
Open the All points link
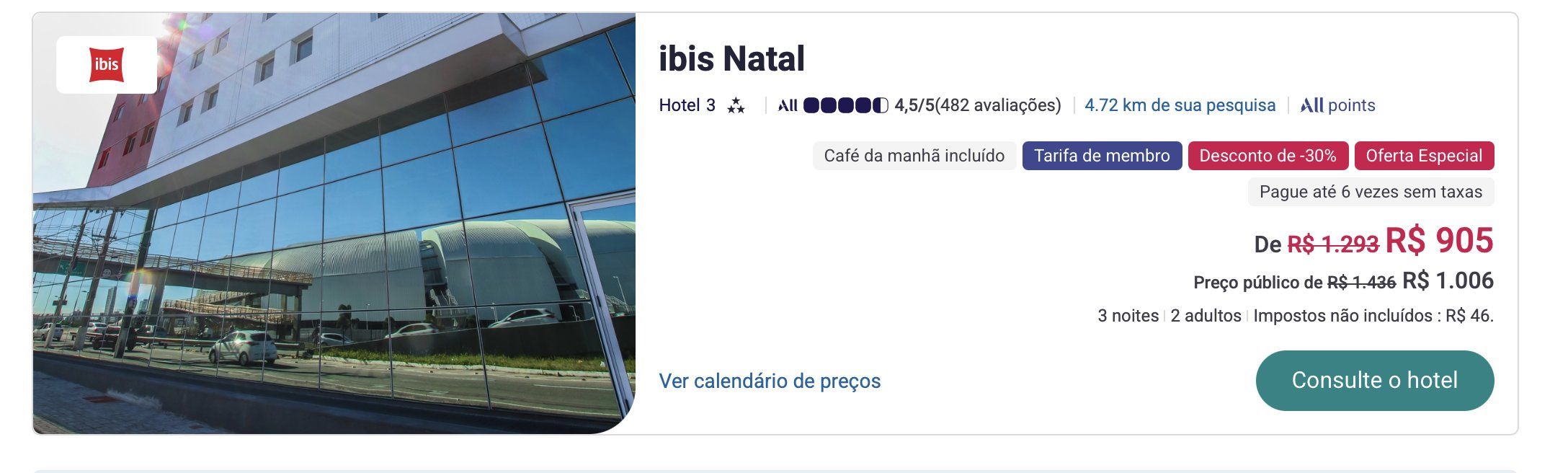(x=1337, y=105)
